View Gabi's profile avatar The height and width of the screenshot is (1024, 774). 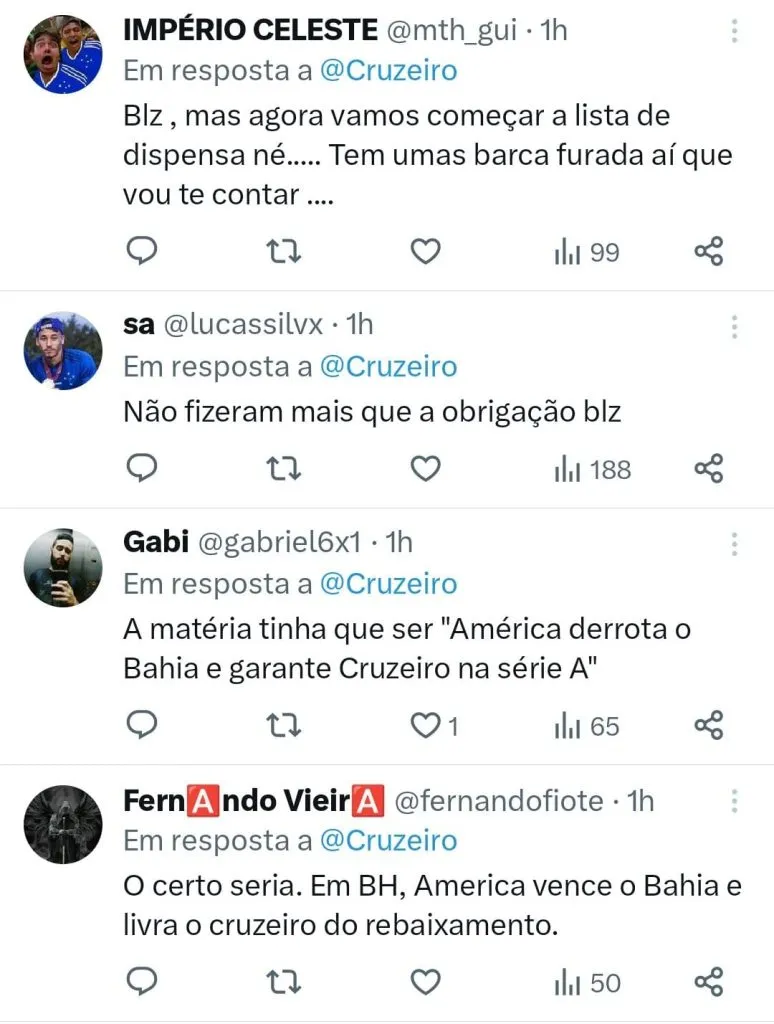(x=63, y=567)
